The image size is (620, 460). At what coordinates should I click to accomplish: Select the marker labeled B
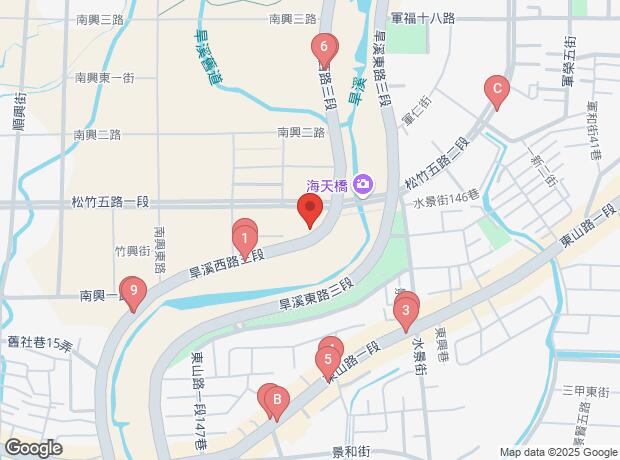coord(277,401)
